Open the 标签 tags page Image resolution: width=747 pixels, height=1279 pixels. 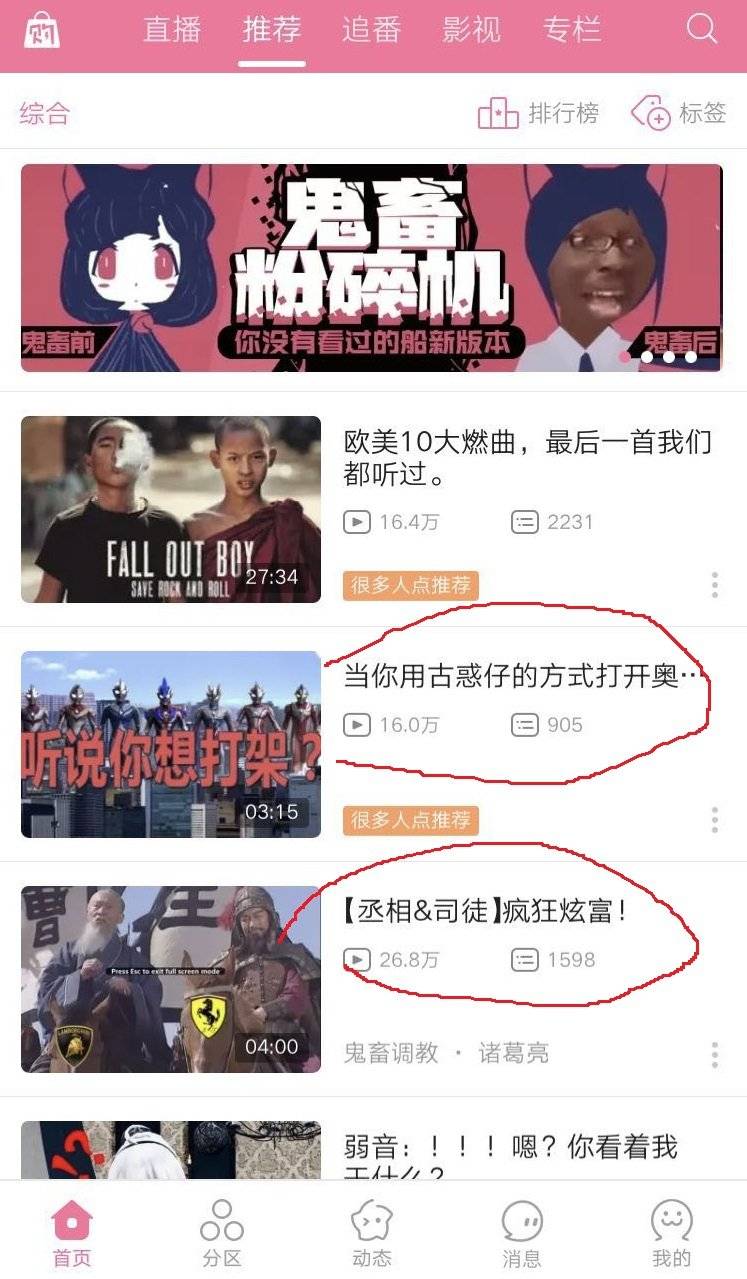click(x=679, y=113)
